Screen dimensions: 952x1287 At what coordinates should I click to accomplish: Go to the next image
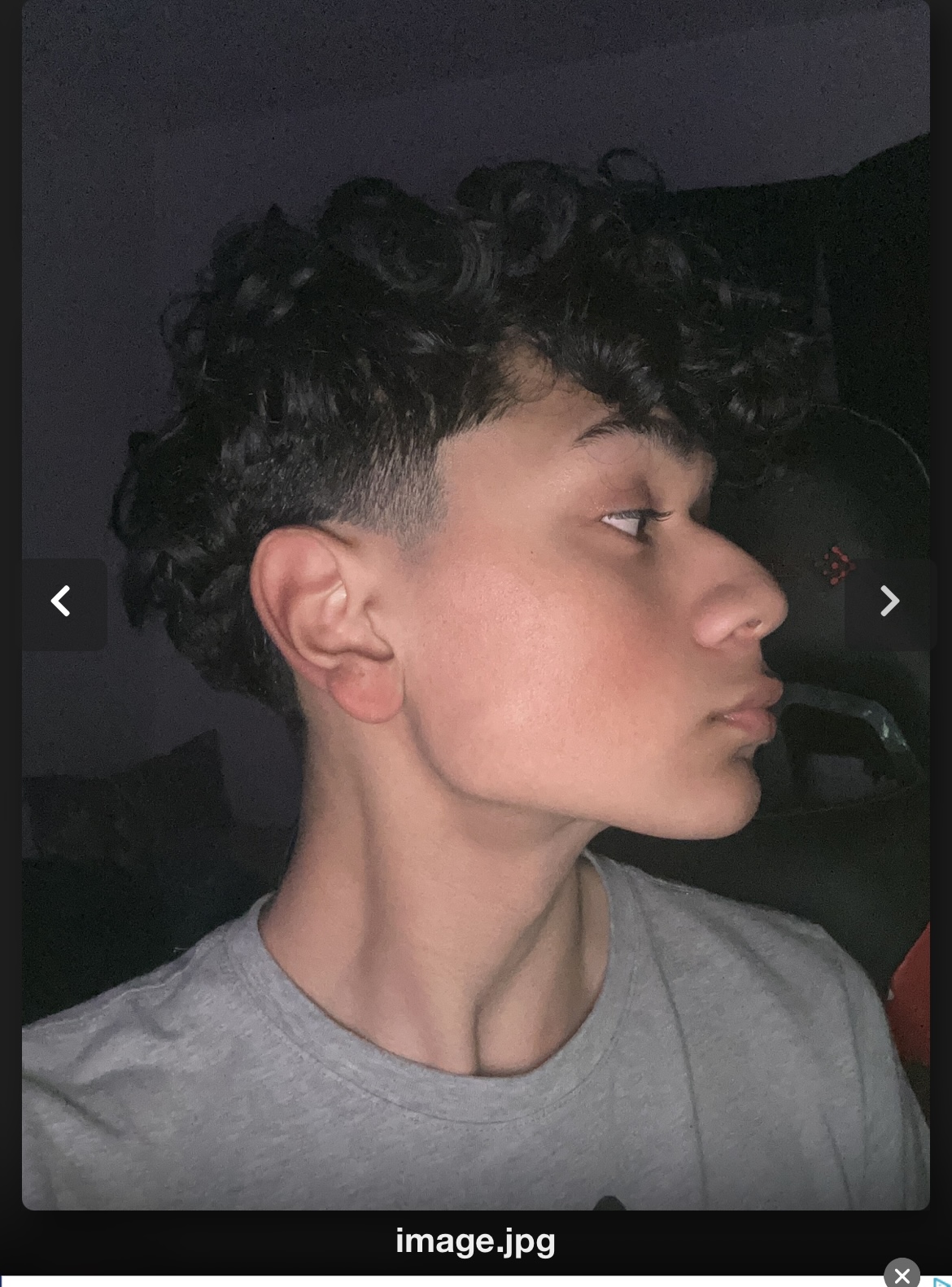click(x=889, y=602)
